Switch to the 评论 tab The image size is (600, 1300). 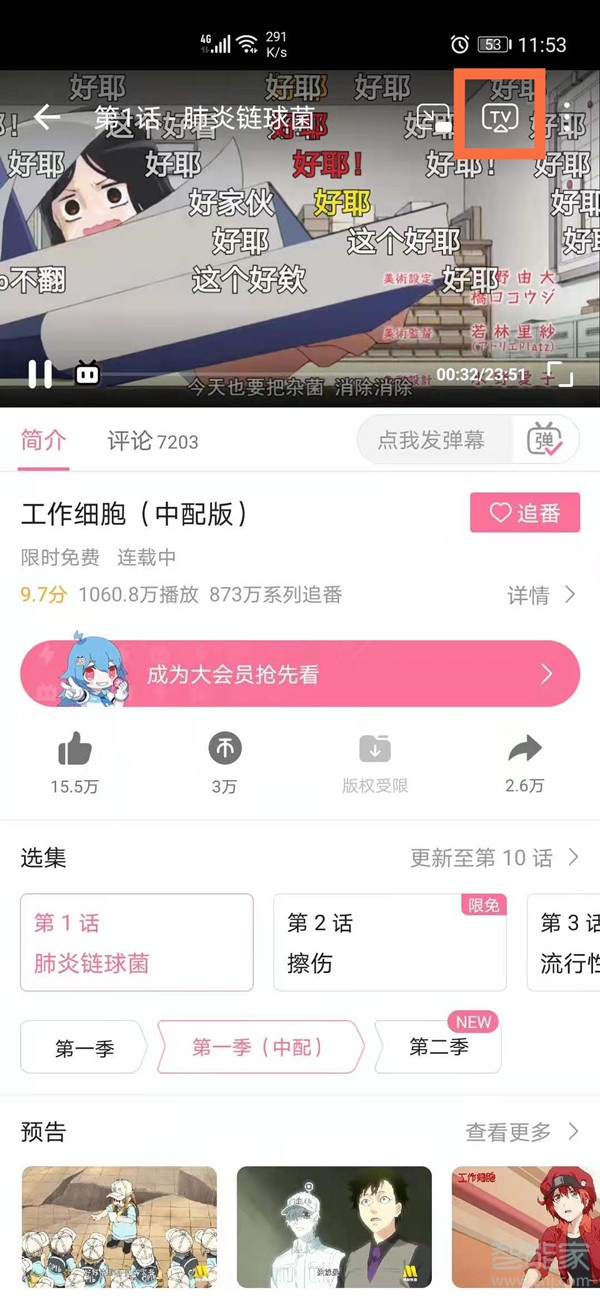pyautogui.click(x=153, y=441)
